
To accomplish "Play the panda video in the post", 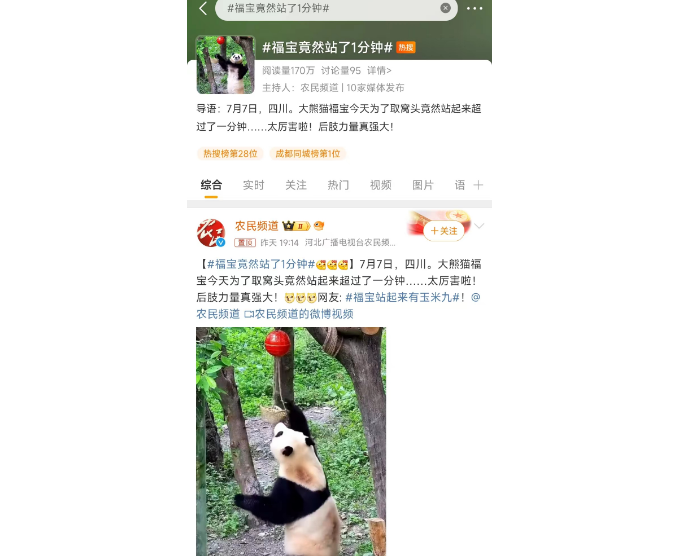I will (291, 441).
